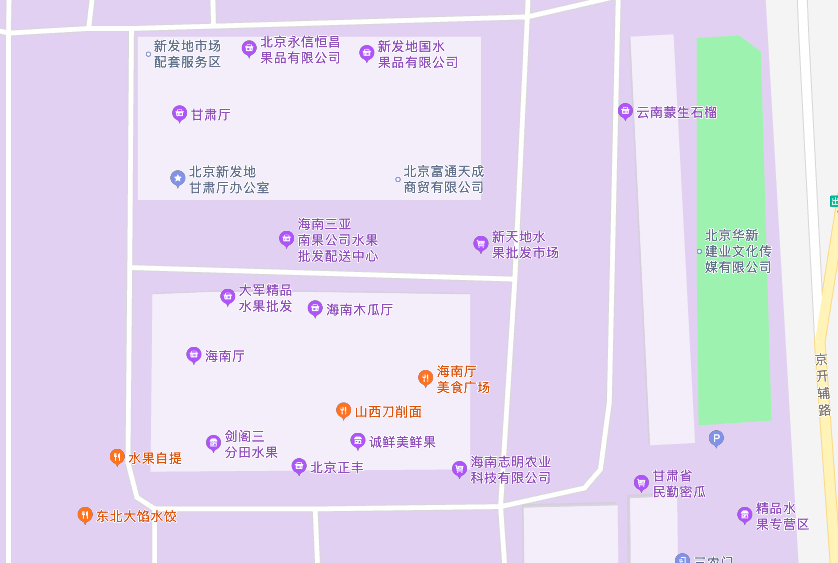Tap the parking P marker
838x563 pixels.
[x=716, y=438]
